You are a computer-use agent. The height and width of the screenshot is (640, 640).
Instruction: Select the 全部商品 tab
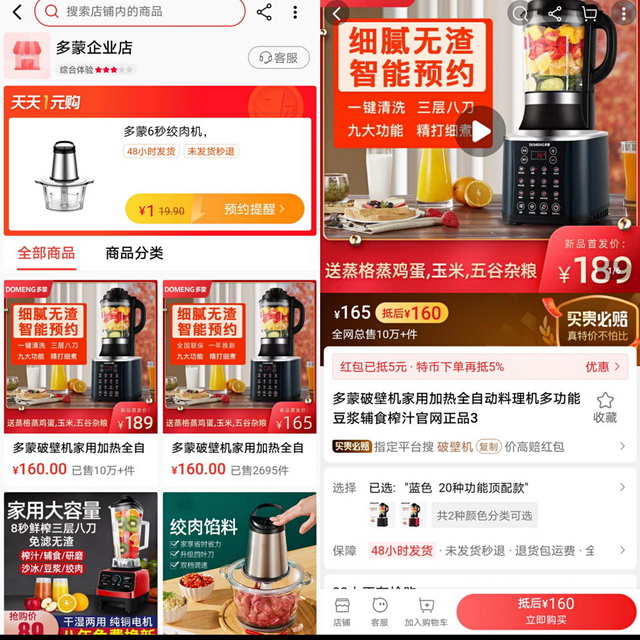click(x=46, y=253)
